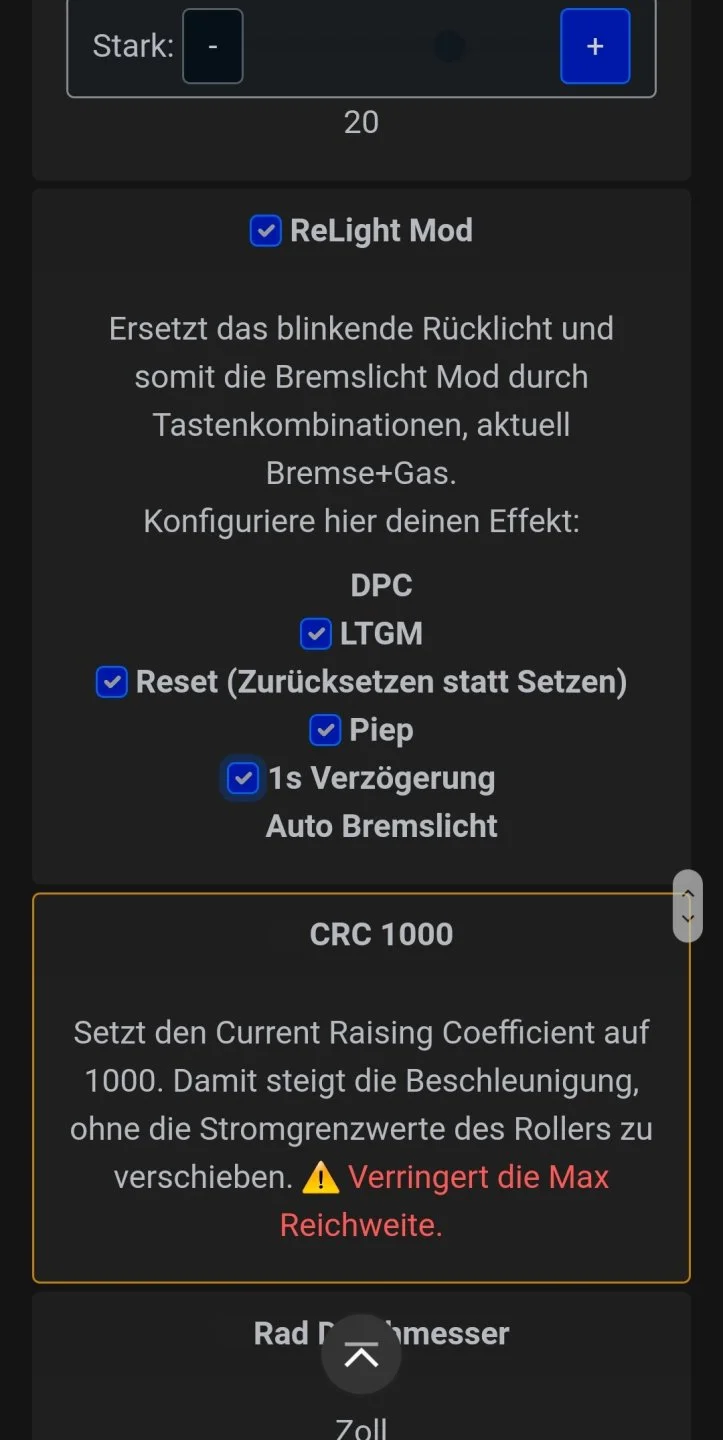723x1440 pixels.
Task: Uncheck the Piep option
Action: [x=325, y=730]
